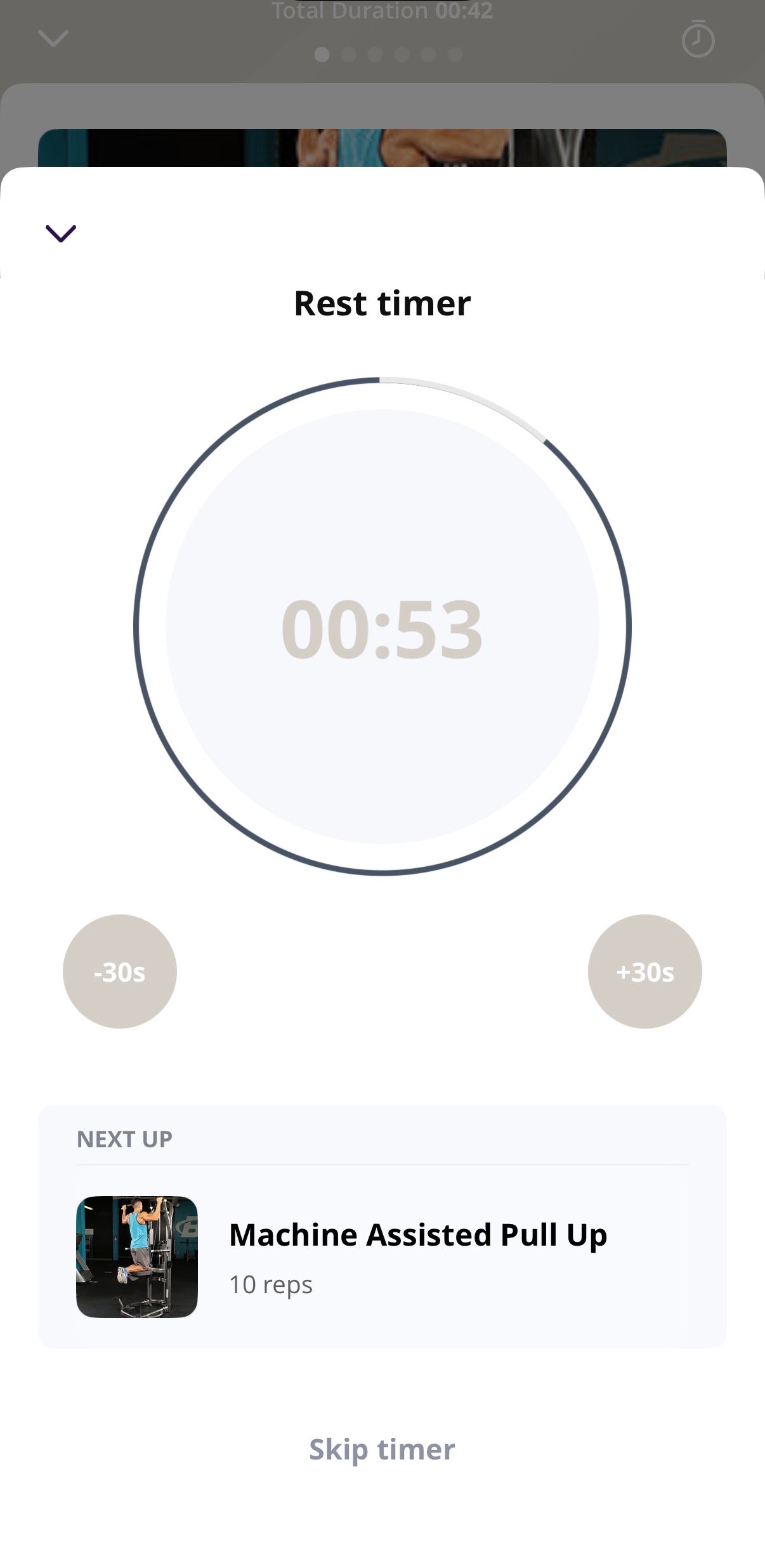The width and height of the screenshot is (765, 1568).
Task: Add 30 seconds to rest timer
Action: tap(644, 972)
